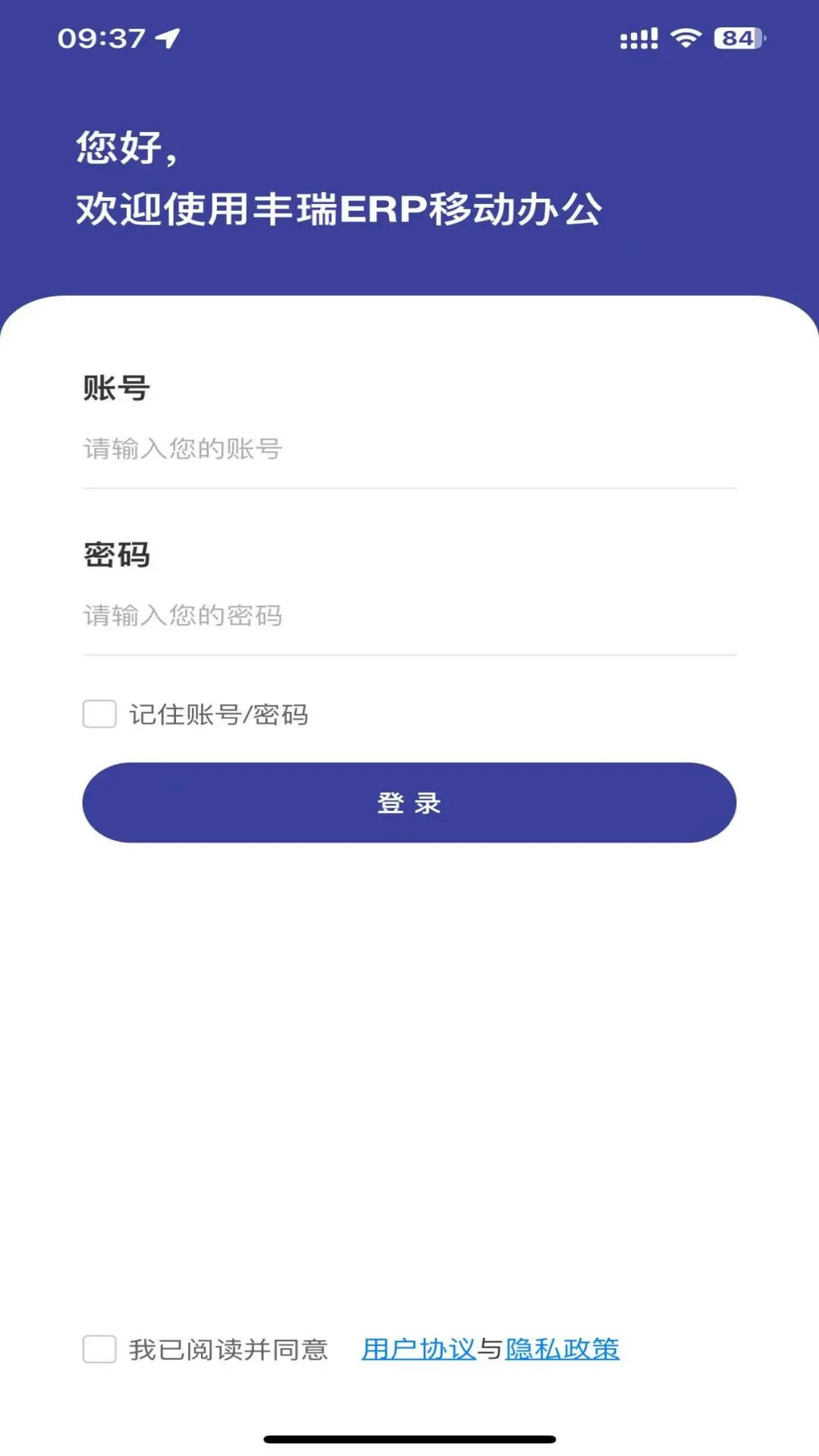
Task: Tap the account number entry line
Action: coord(409,483)
